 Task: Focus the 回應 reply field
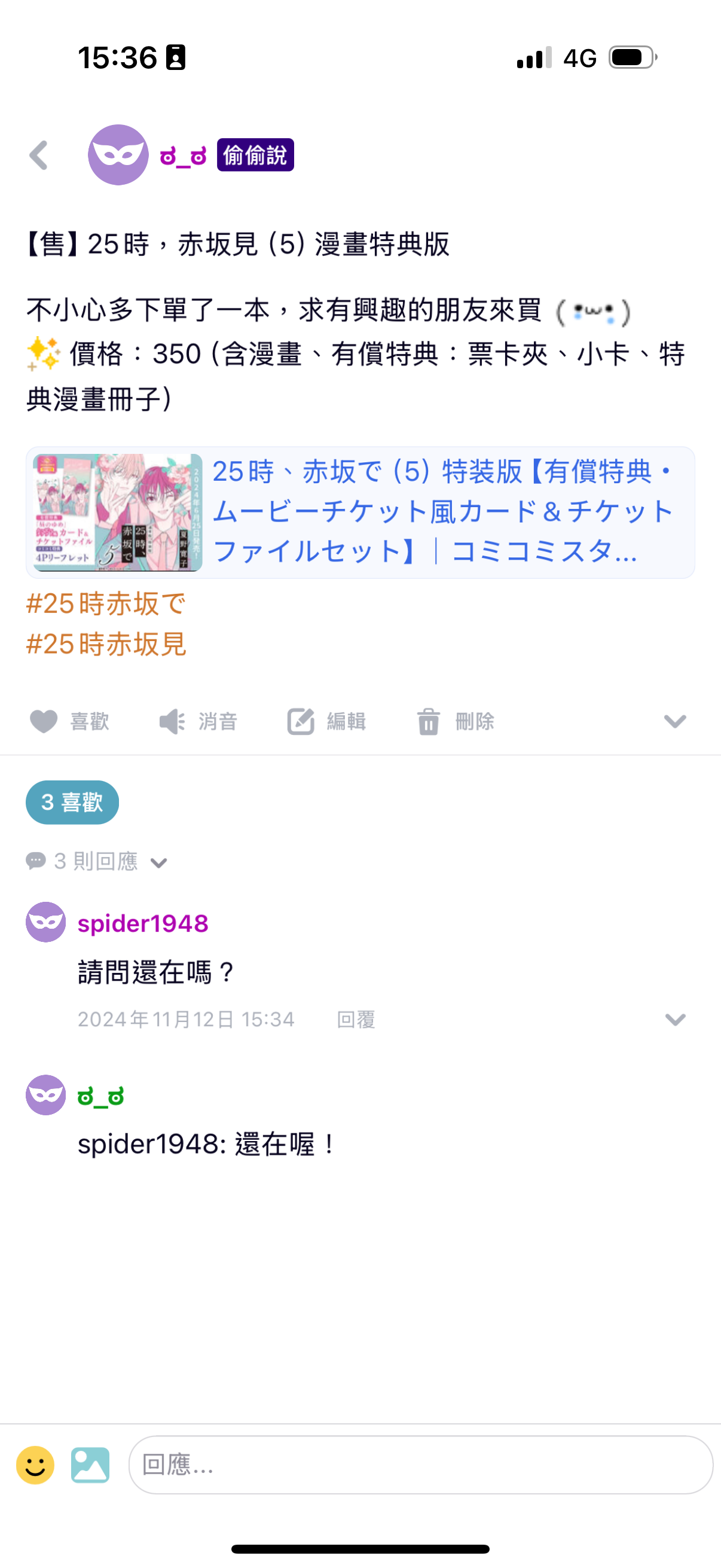pyautogui.click(x=420, y=1465)
